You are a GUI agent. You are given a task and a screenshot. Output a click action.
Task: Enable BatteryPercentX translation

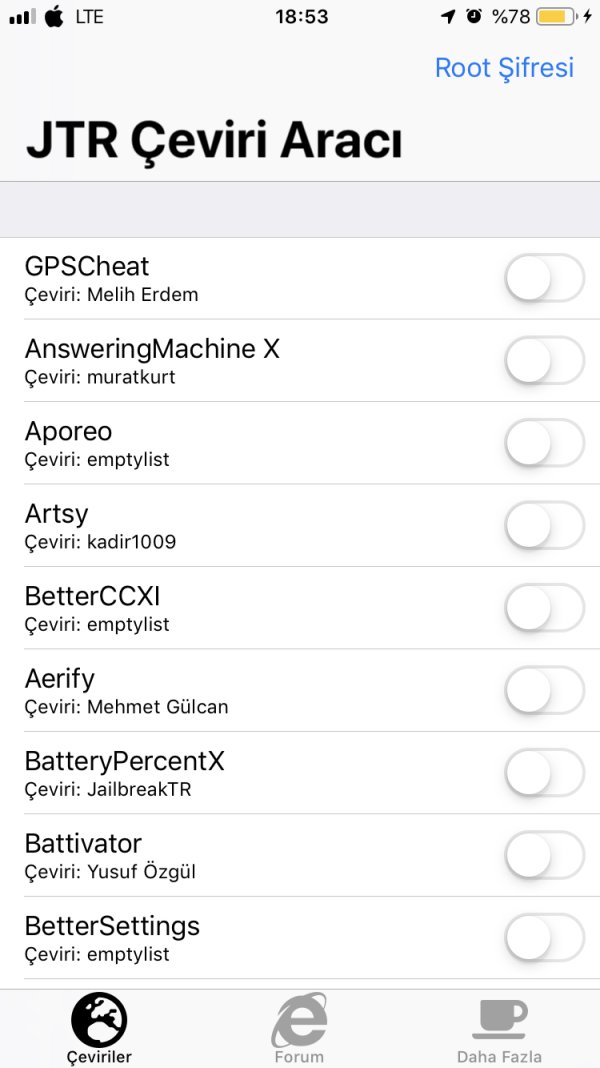click(x=544, y=772)
